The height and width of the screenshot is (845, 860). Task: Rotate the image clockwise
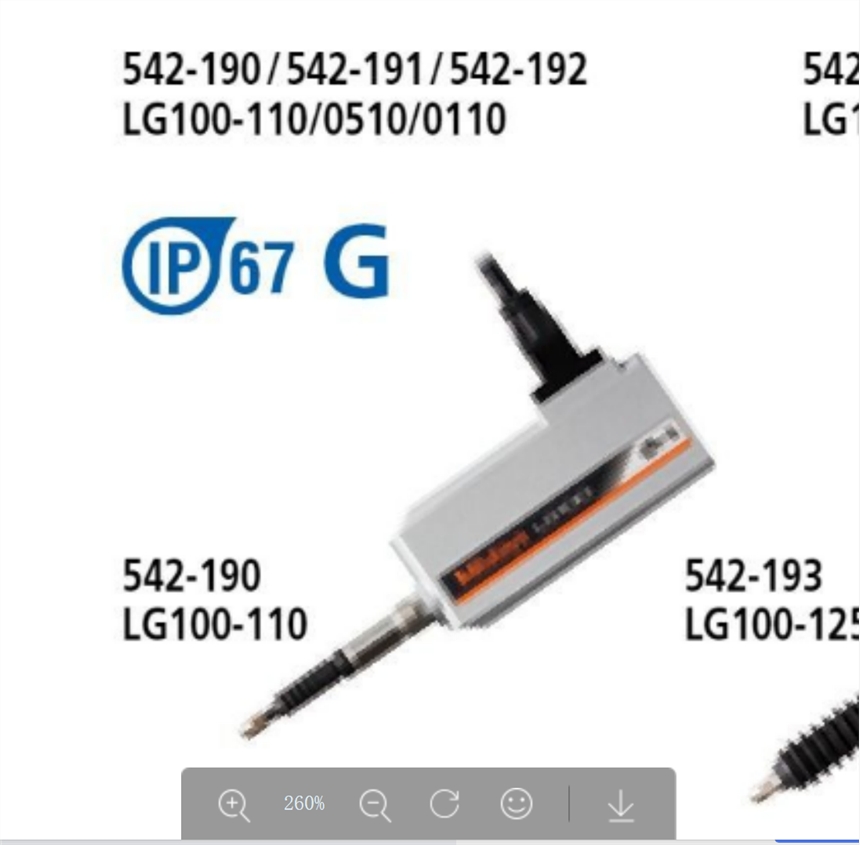coord(444,803)
